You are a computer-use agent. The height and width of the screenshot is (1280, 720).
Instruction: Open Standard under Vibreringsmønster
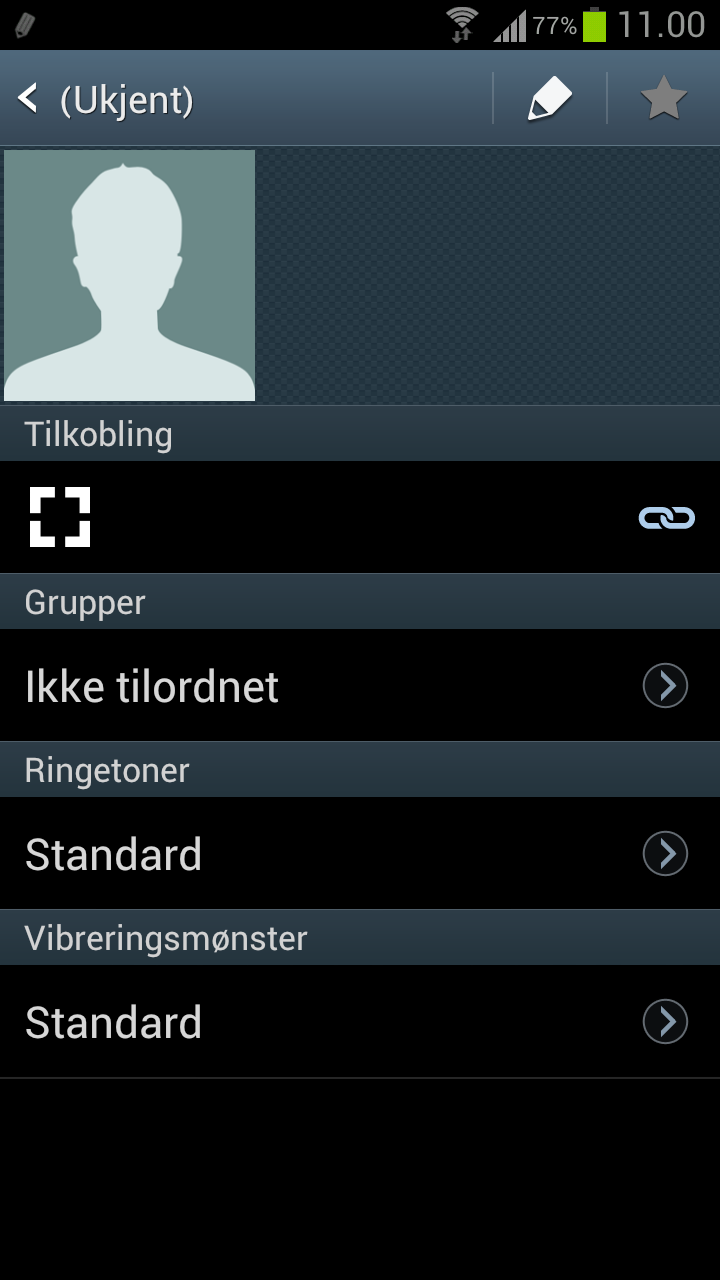tap(360, 1022)
